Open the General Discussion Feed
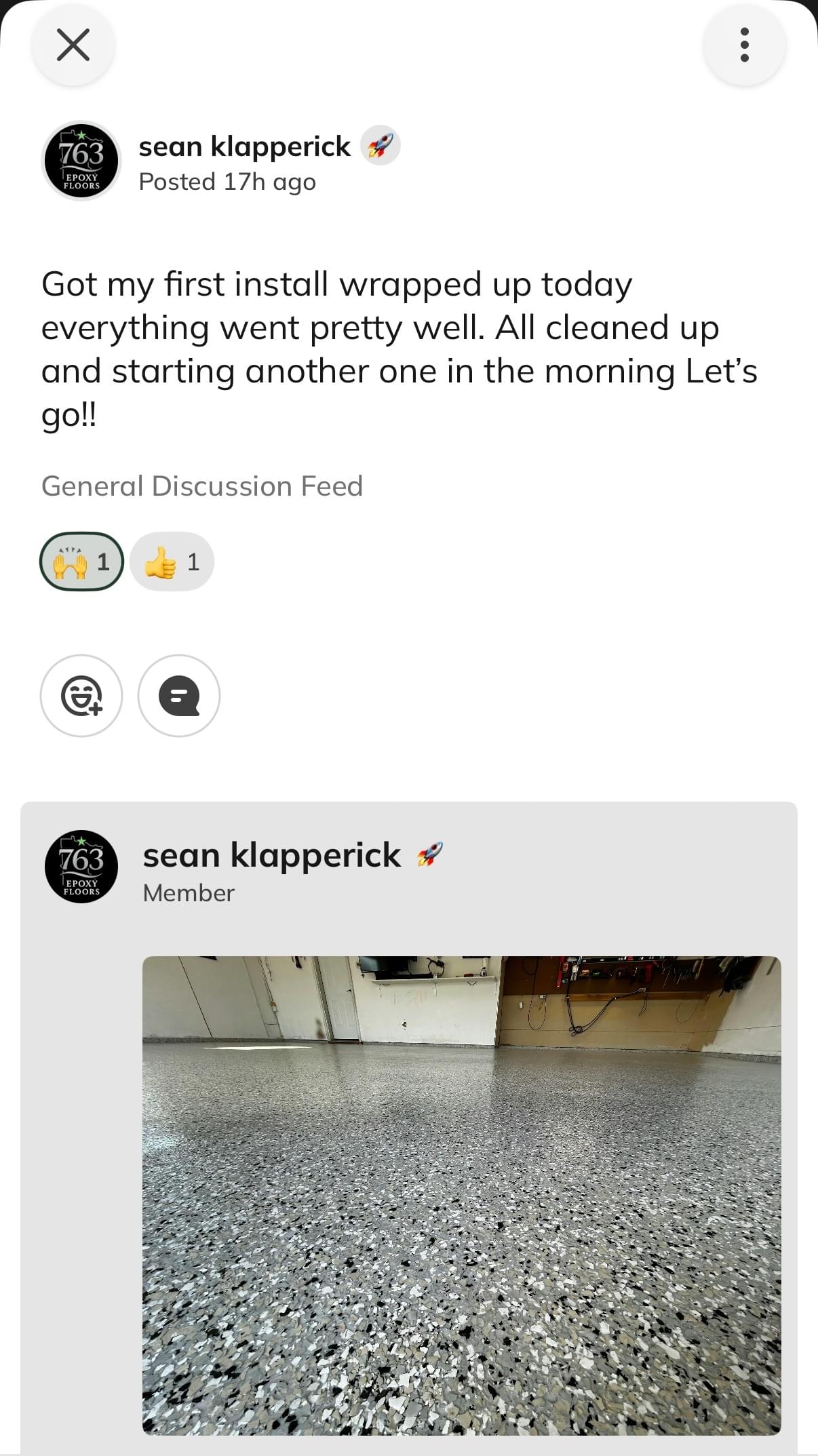The width and height of the screenshot is (818, 1456). [x=202, y=486]
